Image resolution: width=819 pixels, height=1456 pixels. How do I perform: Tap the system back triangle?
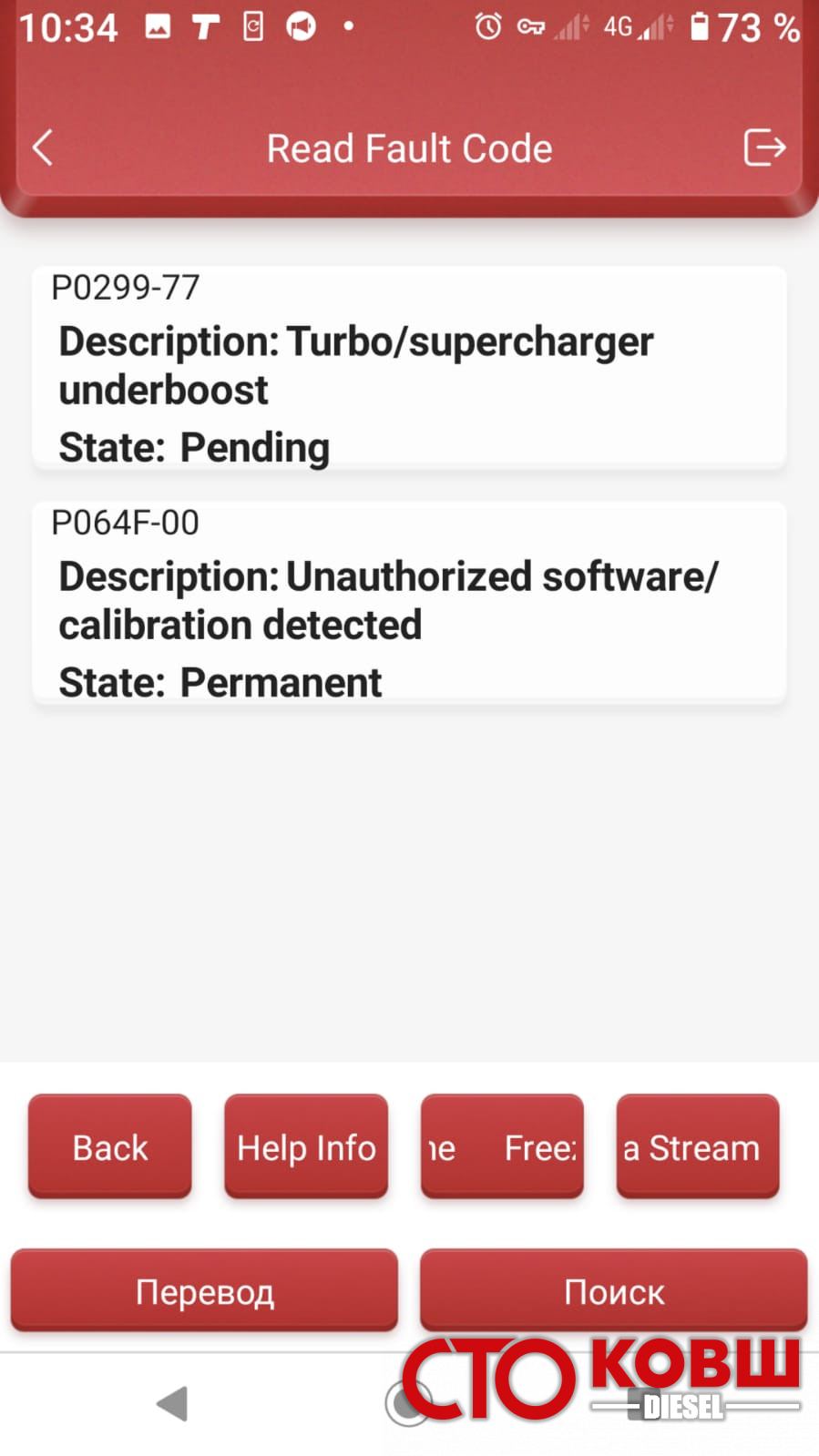[x=172, y=1403]
